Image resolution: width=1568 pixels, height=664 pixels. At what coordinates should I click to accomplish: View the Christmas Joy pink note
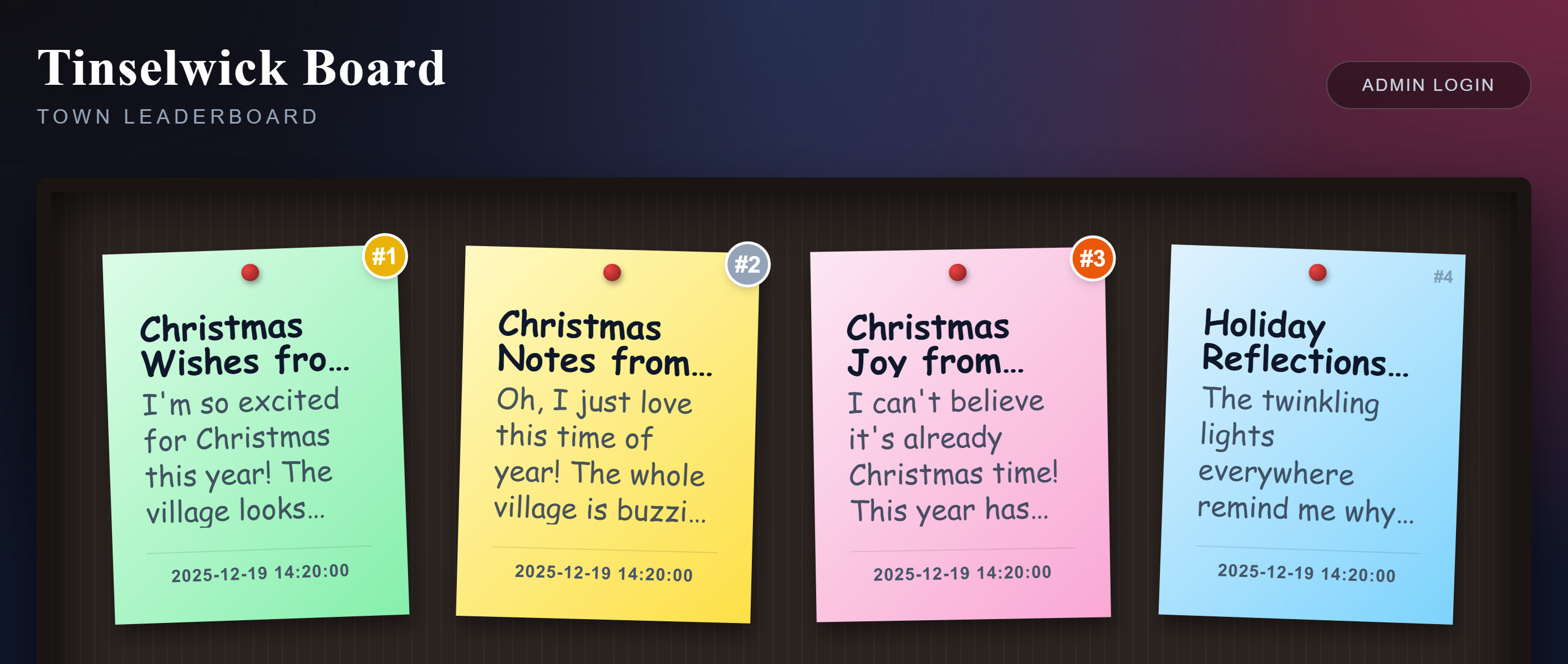coord(960,435)
